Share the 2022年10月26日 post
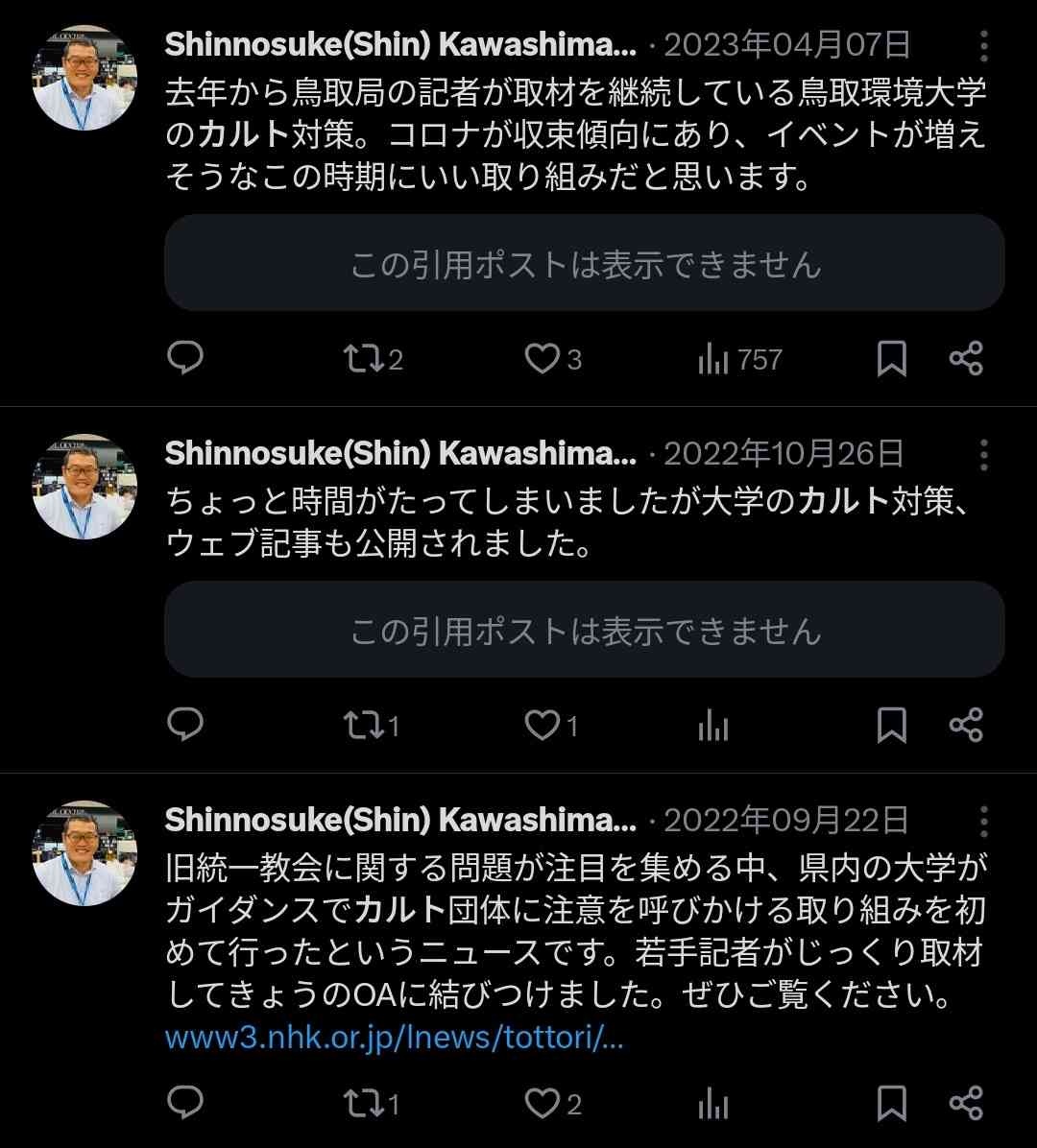The height and width of the screenshot is (1148, 1037). coord(966,726)
